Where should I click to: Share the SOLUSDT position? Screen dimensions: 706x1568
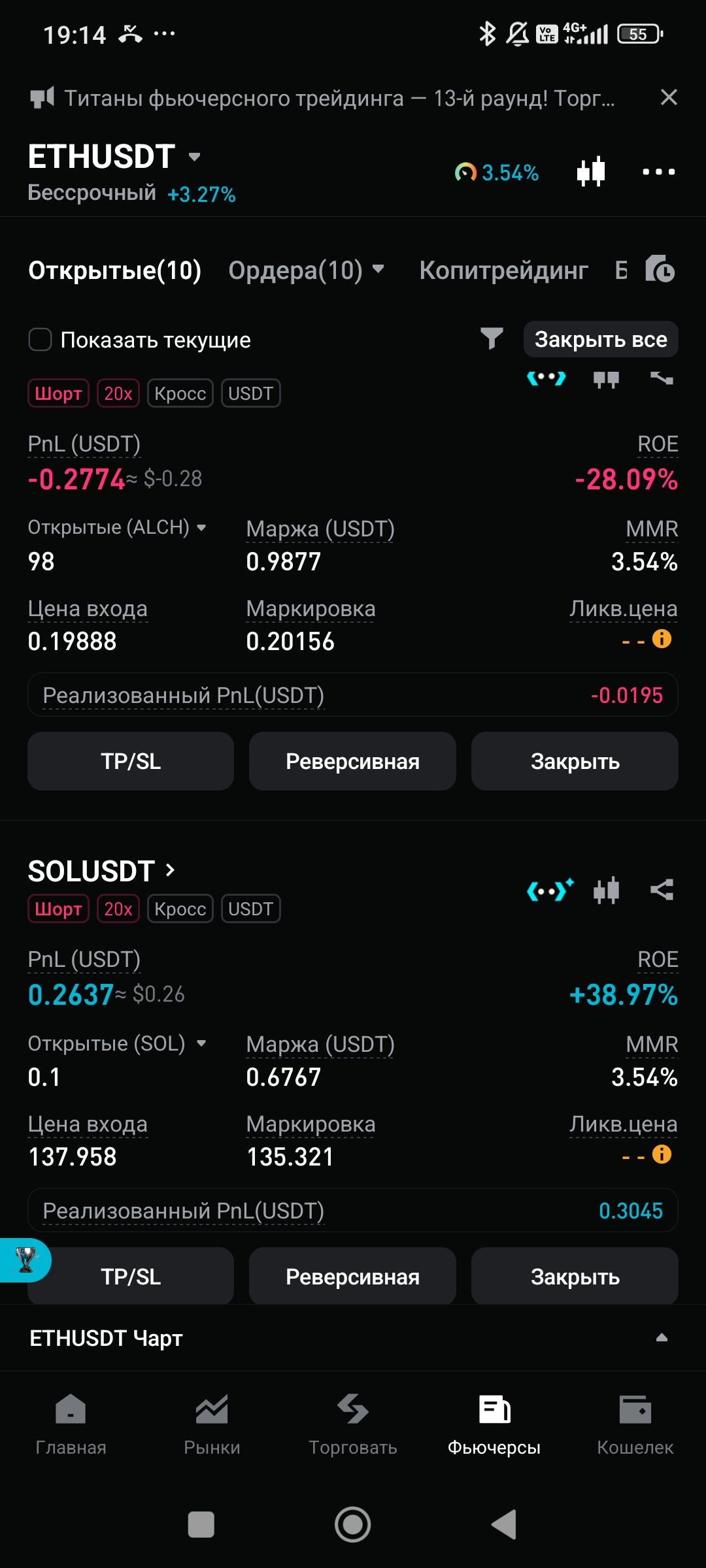(662, 890)
